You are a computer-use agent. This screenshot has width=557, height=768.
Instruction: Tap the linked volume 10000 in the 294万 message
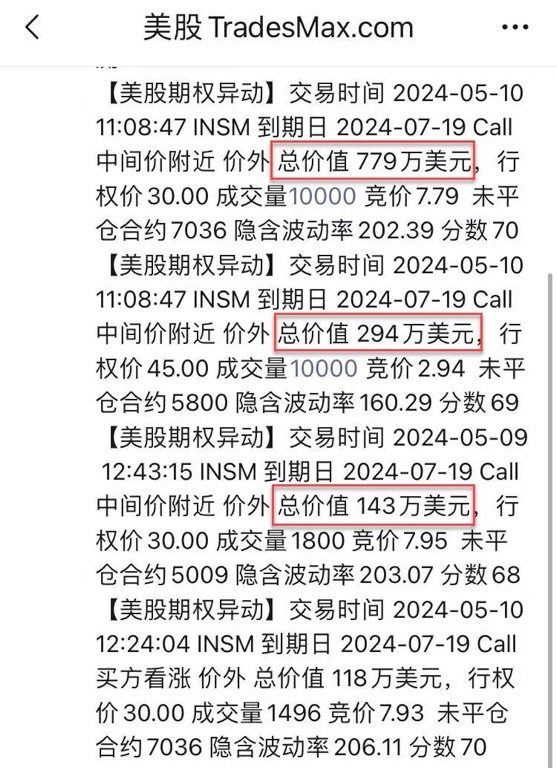click(324, 368)
